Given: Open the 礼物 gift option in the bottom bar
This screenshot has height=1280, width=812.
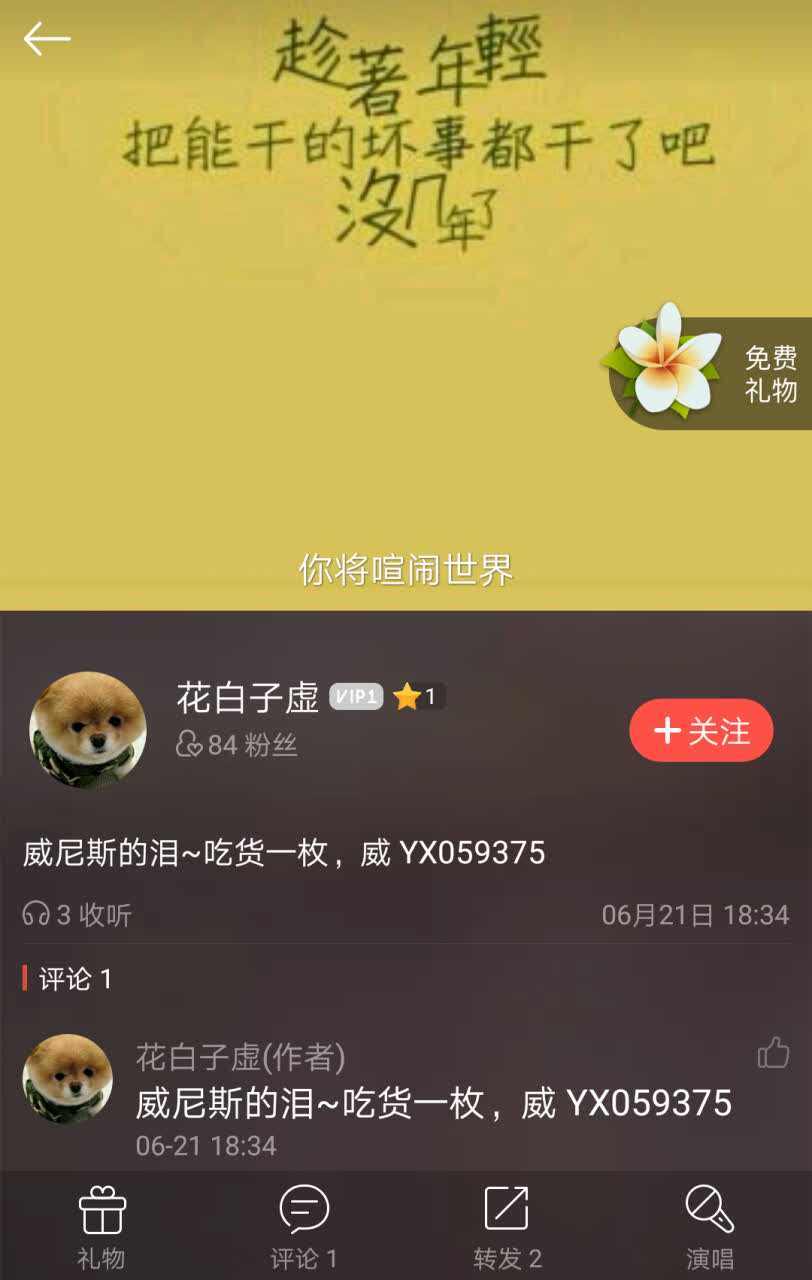Looking at the screenshot, I should pos(102,1226).
